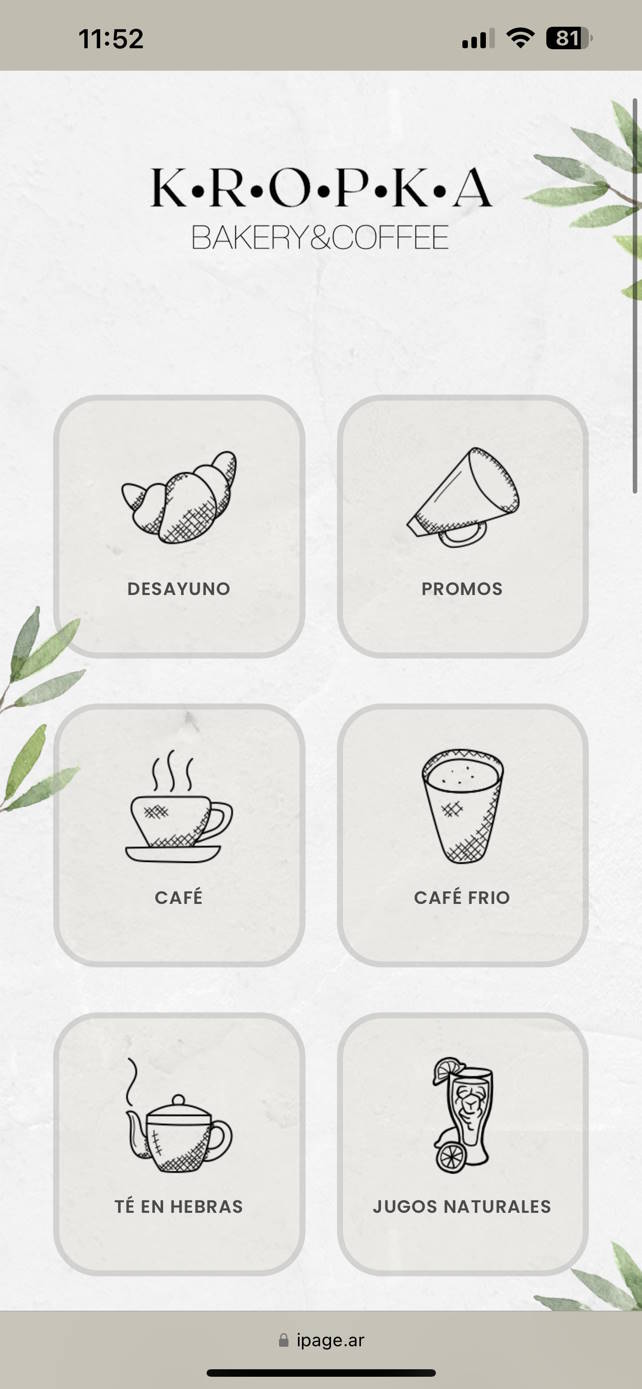Open the Desayuno menu category

tap(179, 526)
